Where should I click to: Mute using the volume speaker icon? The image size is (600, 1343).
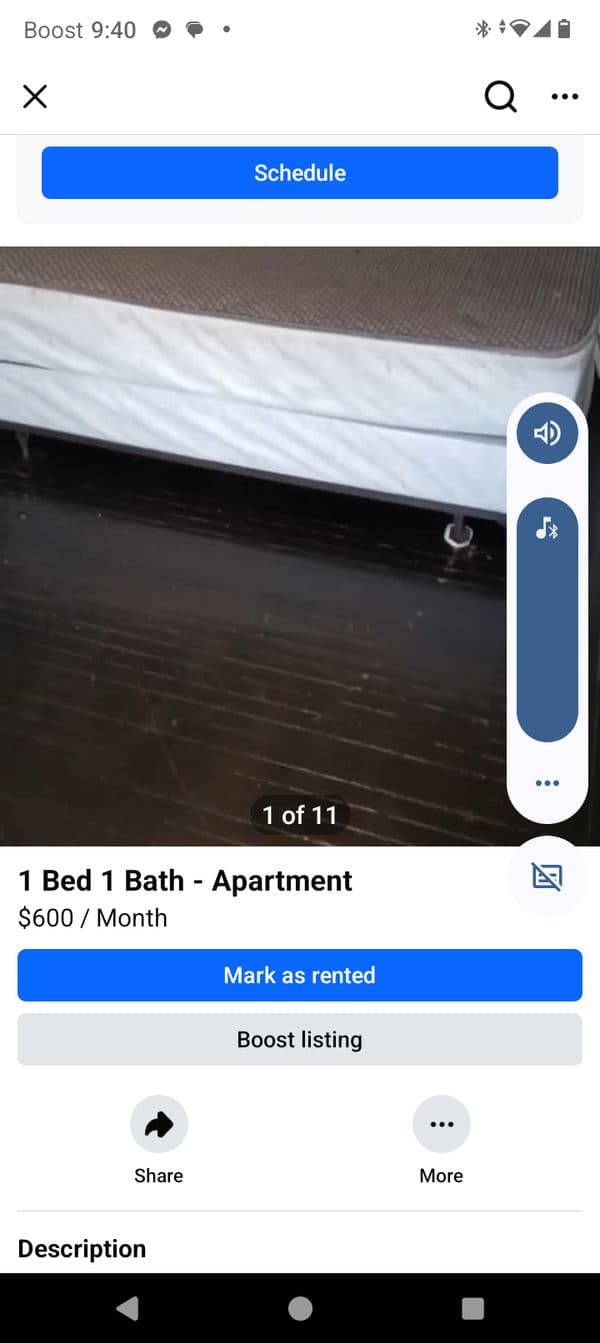coord(547,433)
